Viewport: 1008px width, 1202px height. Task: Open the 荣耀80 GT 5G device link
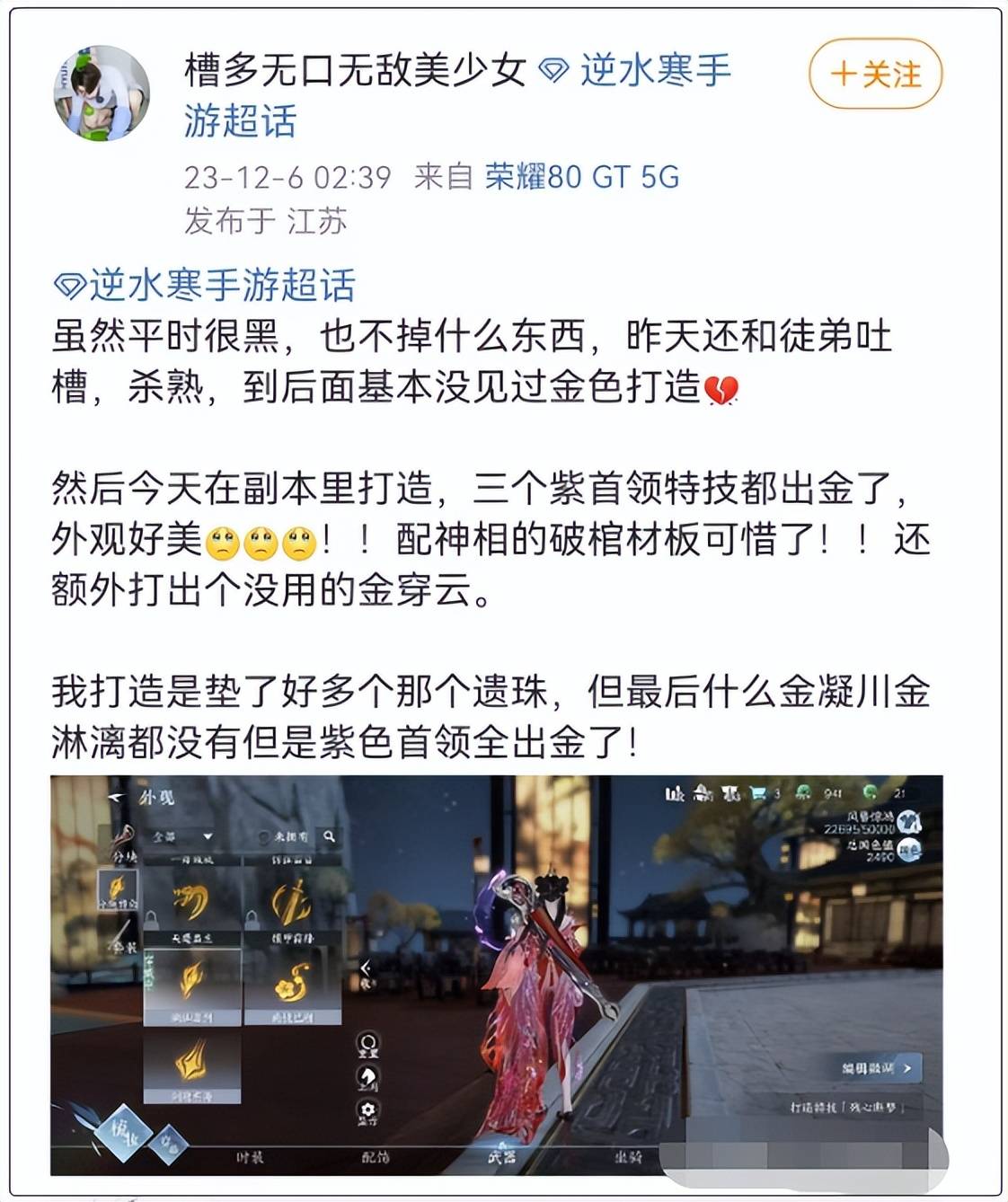pos(582,176)
